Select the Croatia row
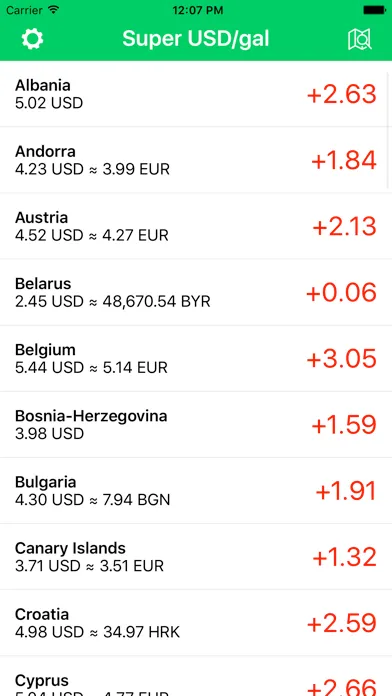 [196, 623]
